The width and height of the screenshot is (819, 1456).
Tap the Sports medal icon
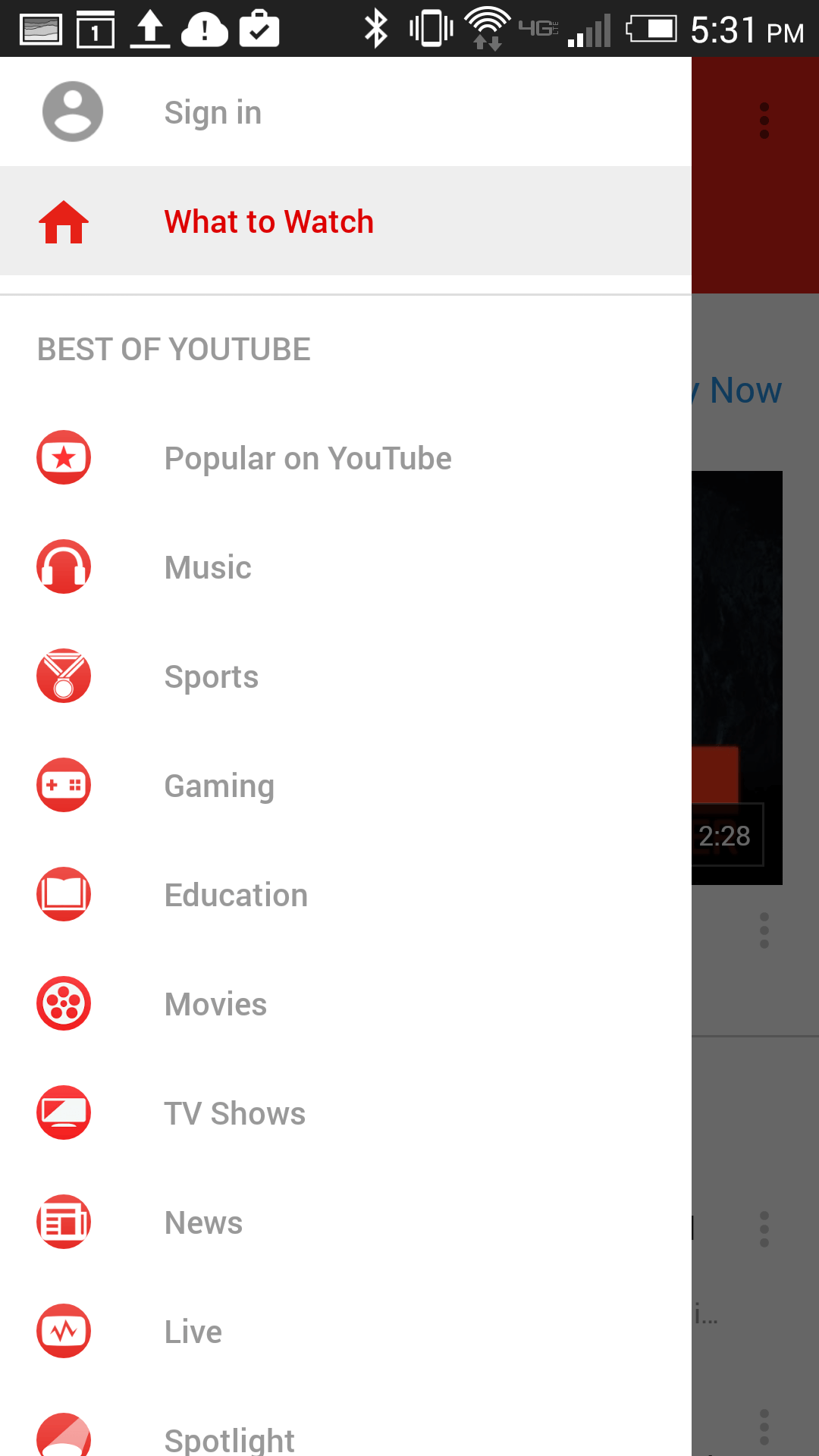coord(64,676)
